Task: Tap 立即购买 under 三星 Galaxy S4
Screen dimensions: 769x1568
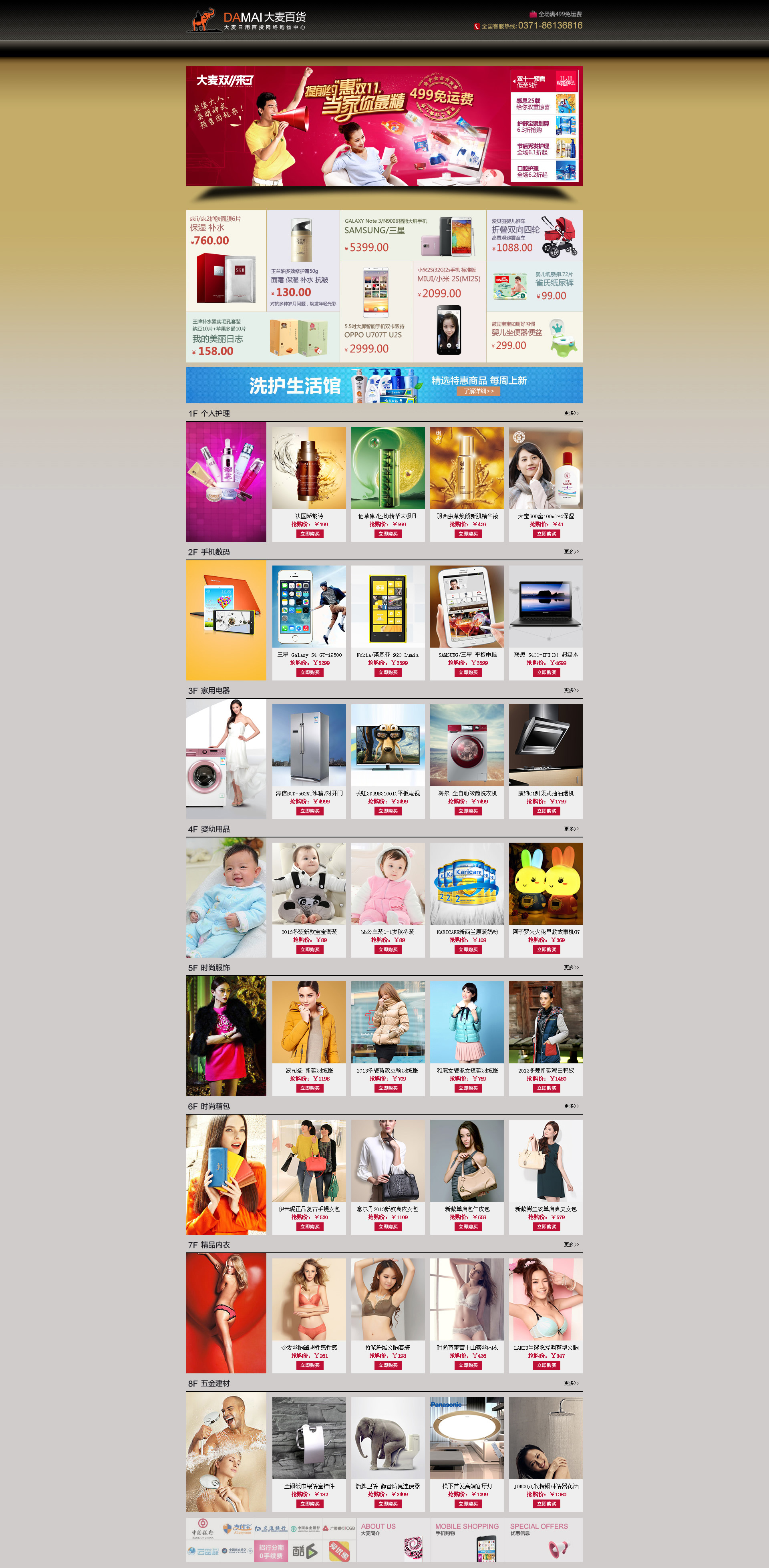Action: (x=309, y=672)
